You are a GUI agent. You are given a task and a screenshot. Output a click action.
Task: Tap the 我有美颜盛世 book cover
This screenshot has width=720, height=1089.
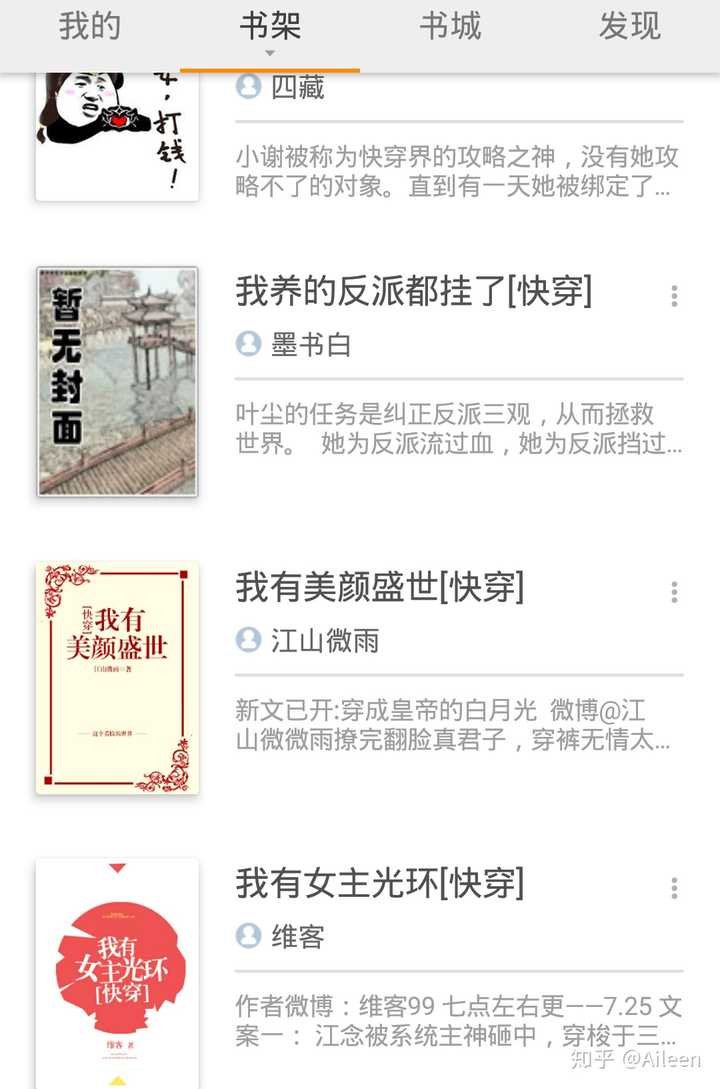pos(117,675)
